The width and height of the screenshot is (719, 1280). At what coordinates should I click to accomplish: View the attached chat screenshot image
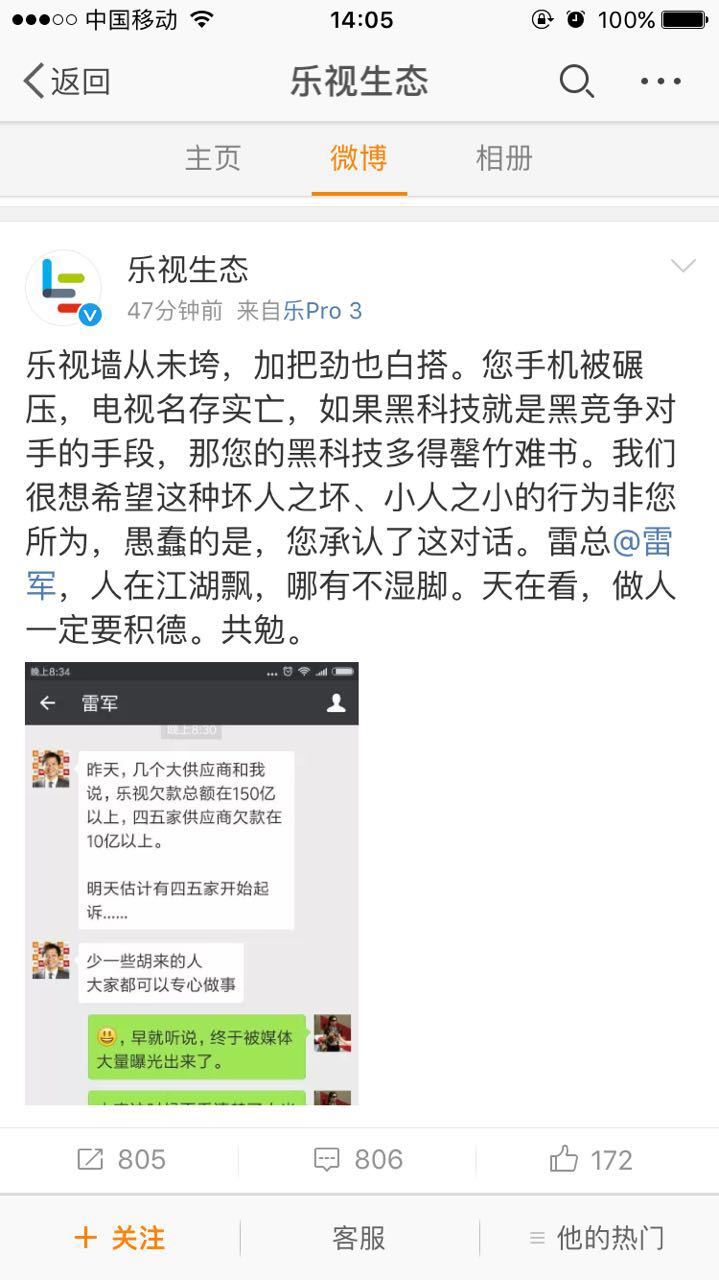(192, 883)
